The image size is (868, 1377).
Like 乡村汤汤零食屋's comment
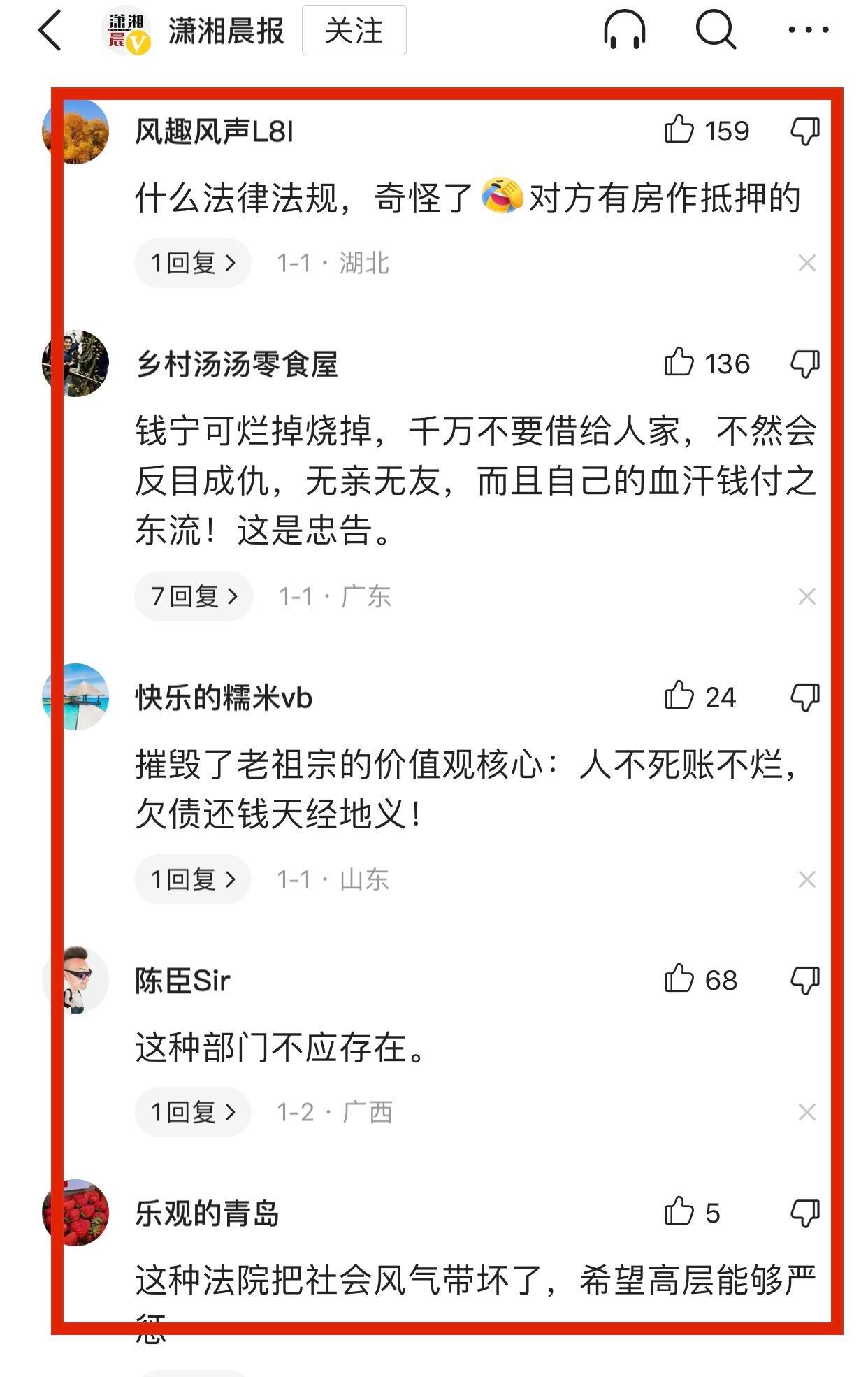[679, 363]
